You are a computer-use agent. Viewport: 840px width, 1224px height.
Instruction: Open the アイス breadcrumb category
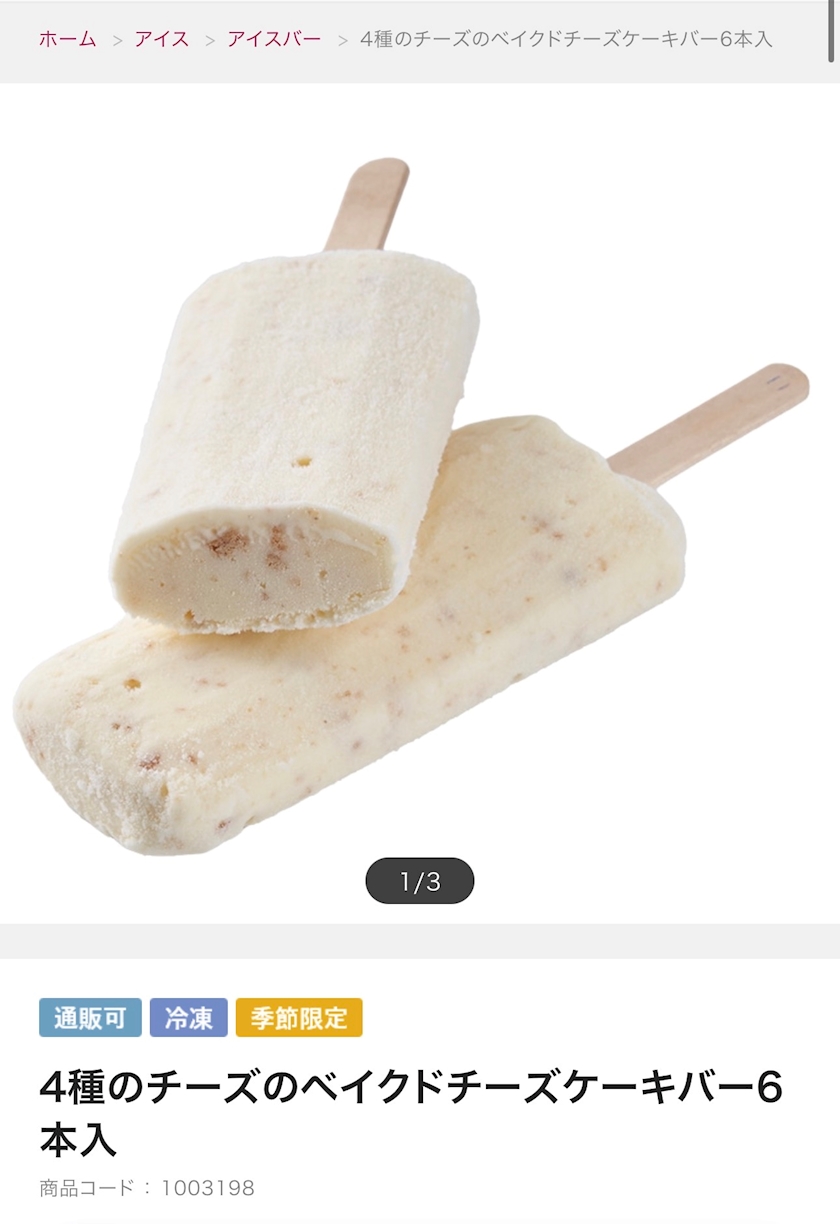(x=161, y=39)
